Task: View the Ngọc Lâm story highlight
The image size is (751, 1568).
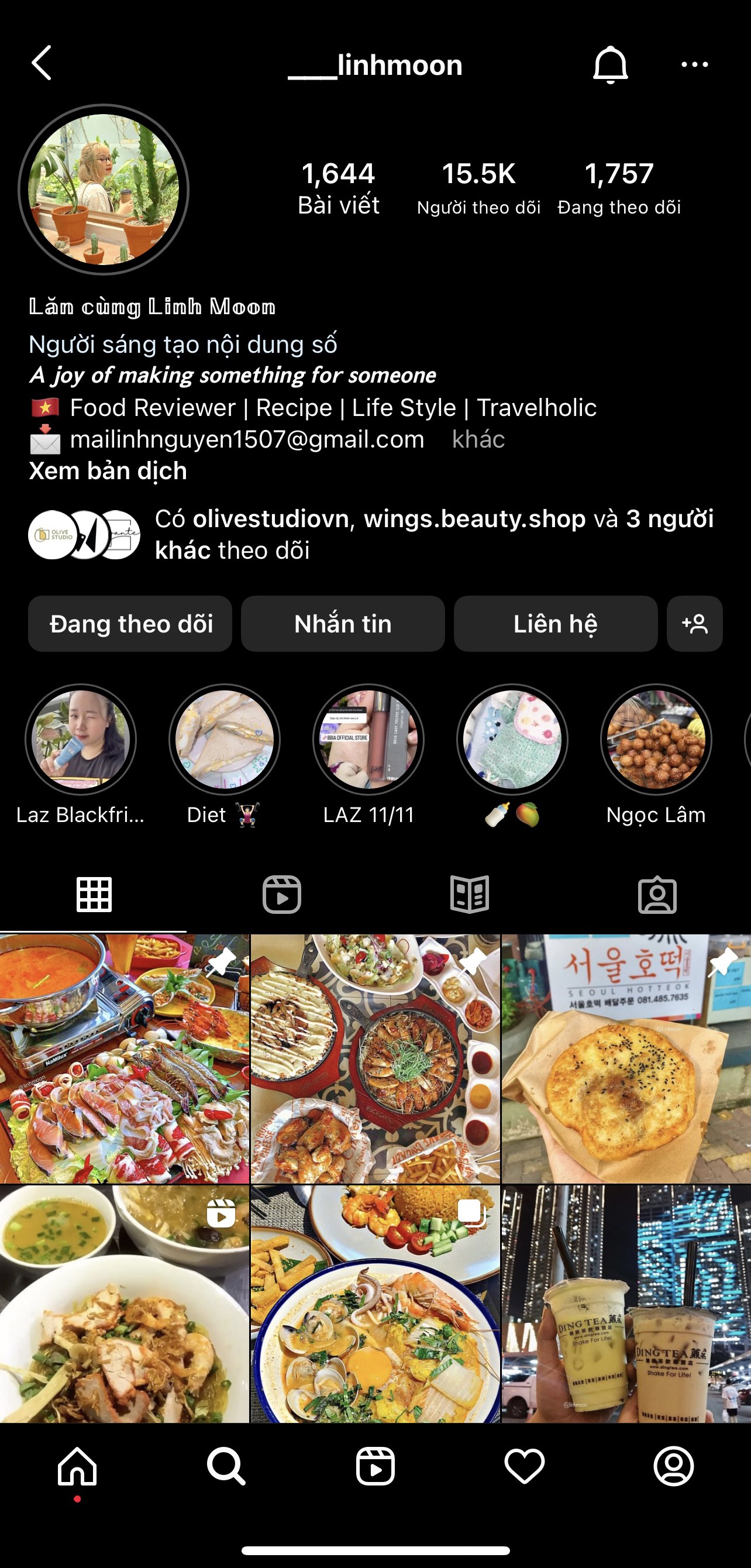Action: [x=656, y=740]
